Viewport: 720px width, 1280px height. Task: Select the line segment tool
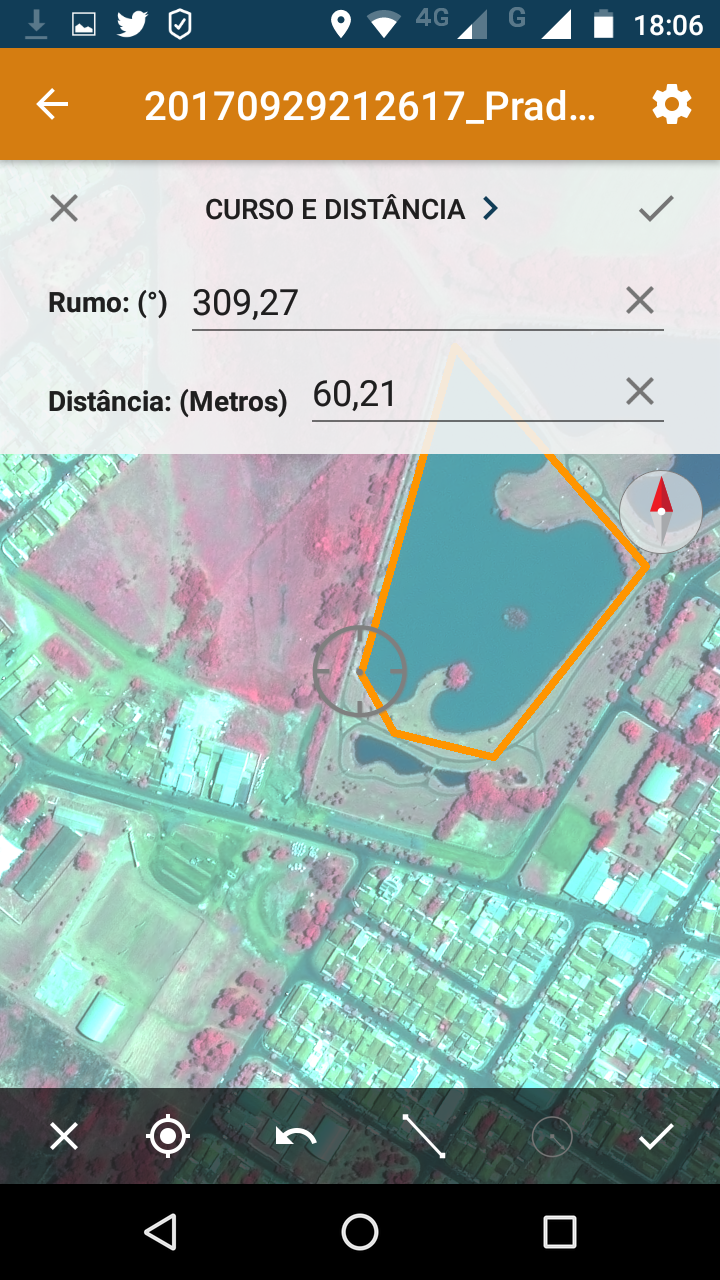pos(424,1136)
